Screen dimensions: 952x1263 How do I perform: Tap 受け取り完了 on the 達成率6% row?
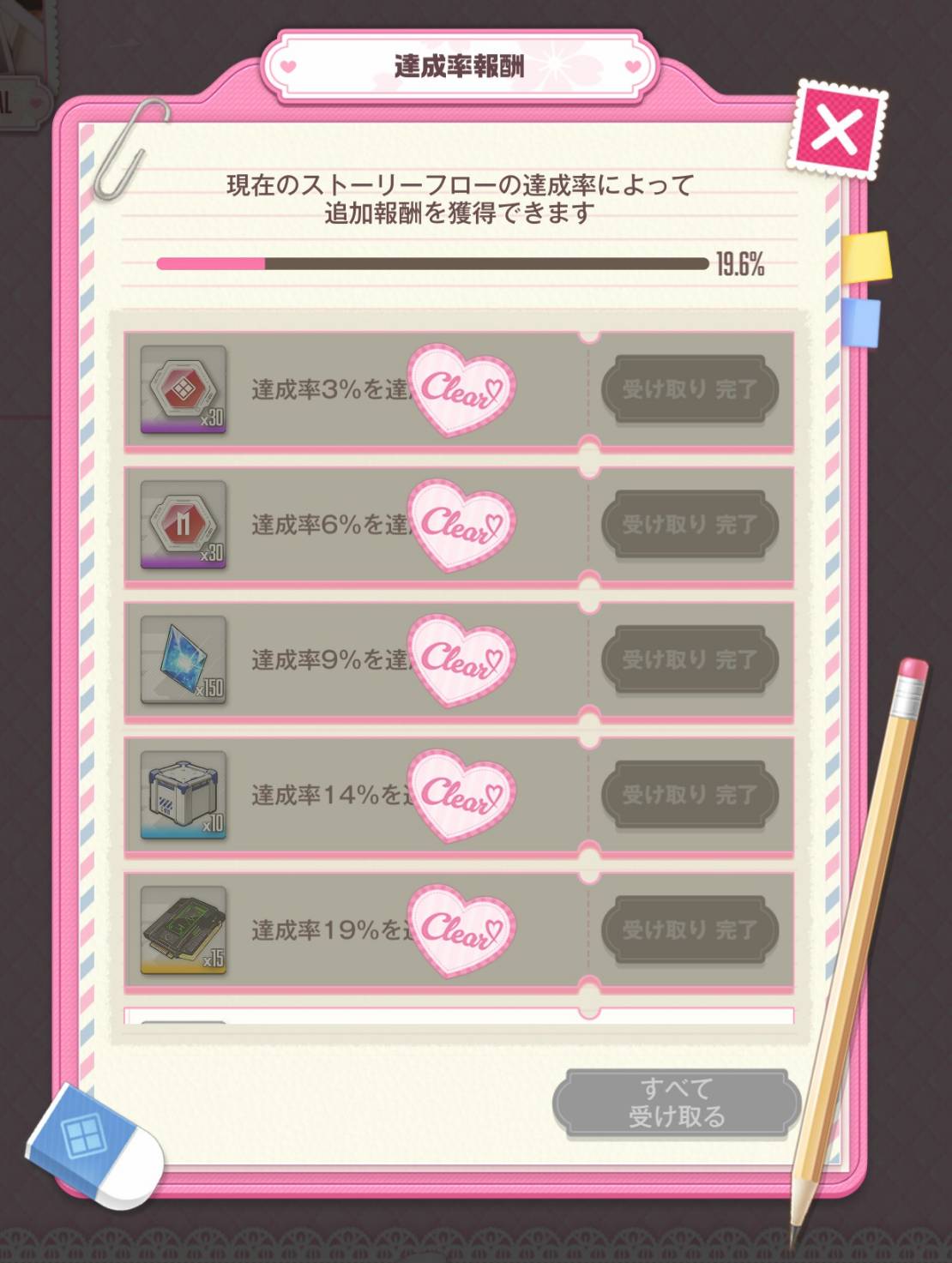690,524
